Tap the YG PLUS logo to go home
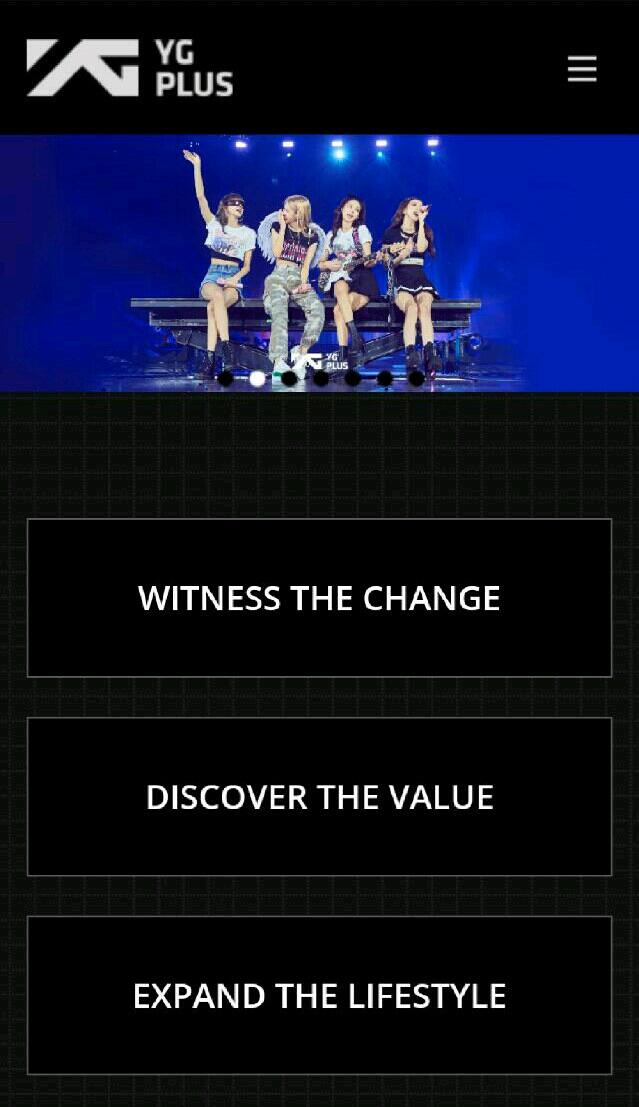The height and width of the screenshot is (1107, 639). click(130, 68)
